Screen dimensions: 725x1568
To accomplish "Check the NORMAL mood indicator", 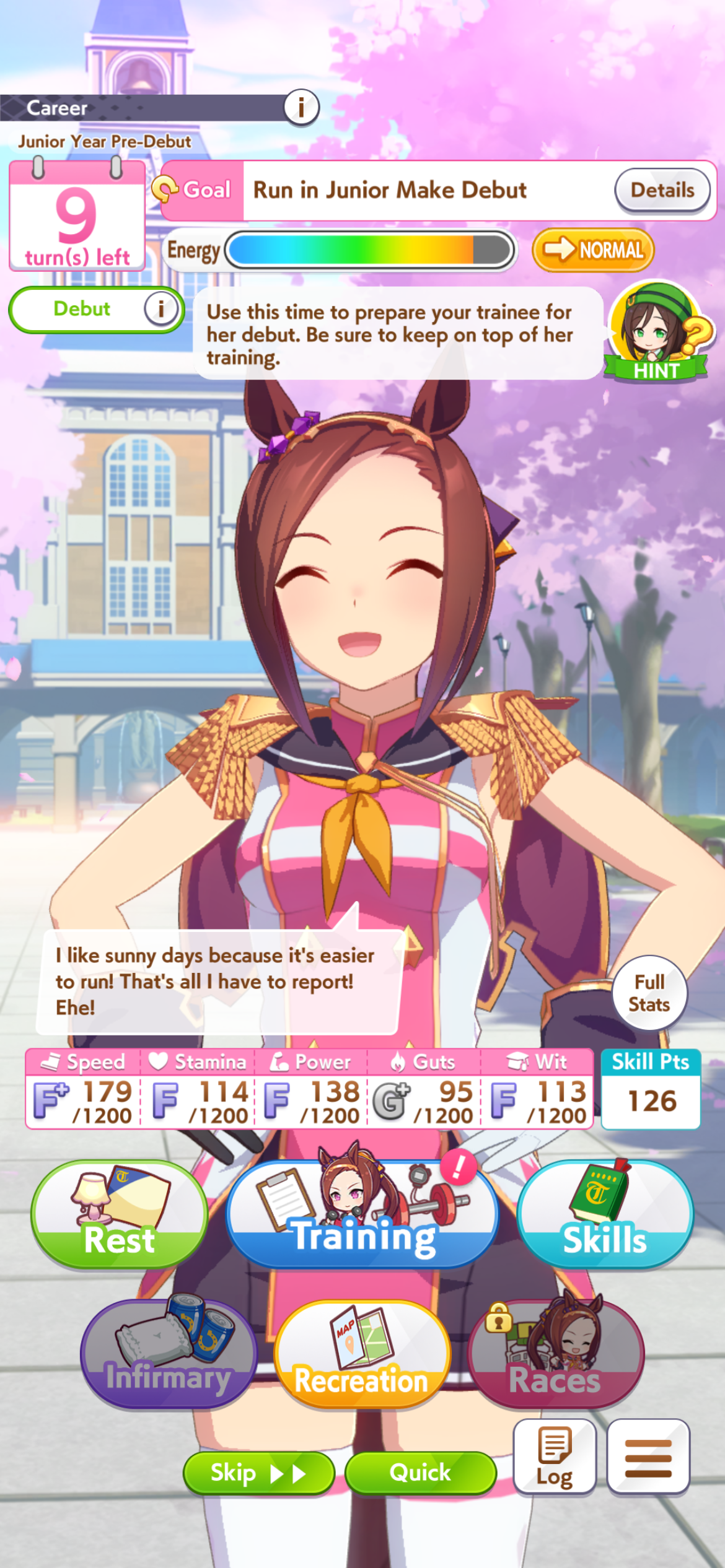I will coord(593,250).
